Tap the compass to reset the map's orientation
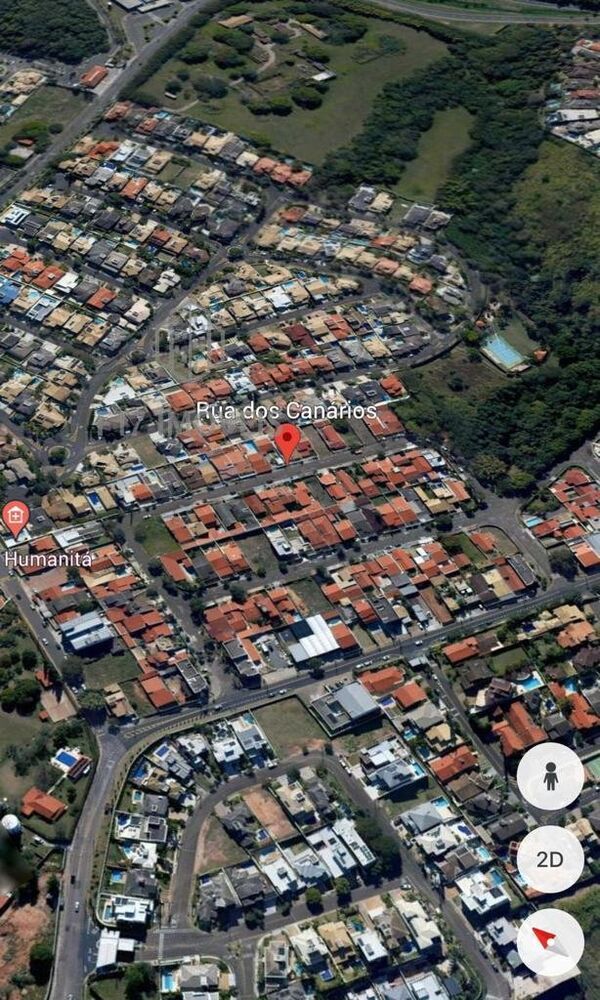The height and width of the screenshot is (1000, 600). (x=550, y=941)
